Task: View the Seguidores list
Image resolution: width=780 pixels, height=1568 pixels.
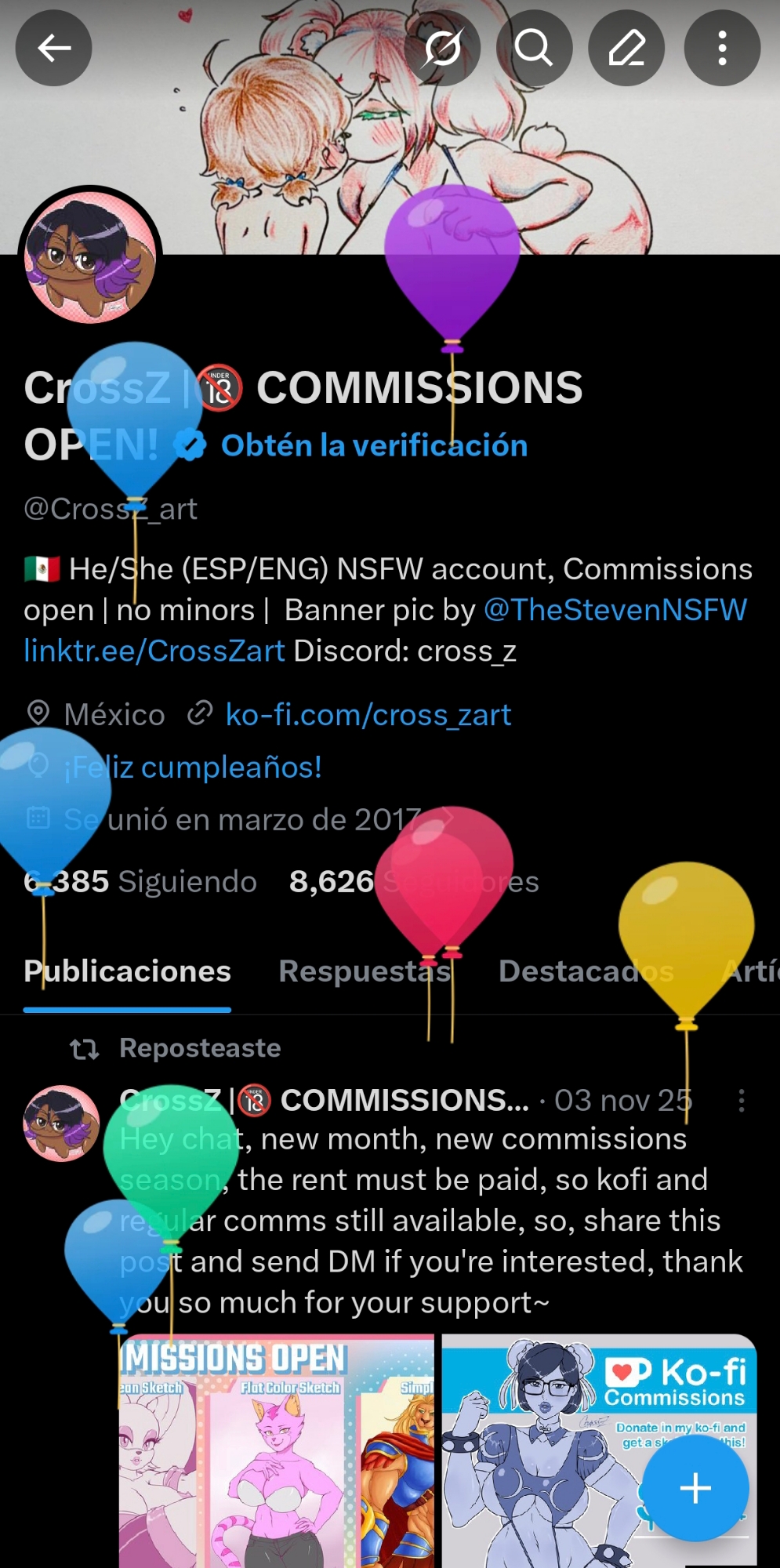Action: click(414, 881)
